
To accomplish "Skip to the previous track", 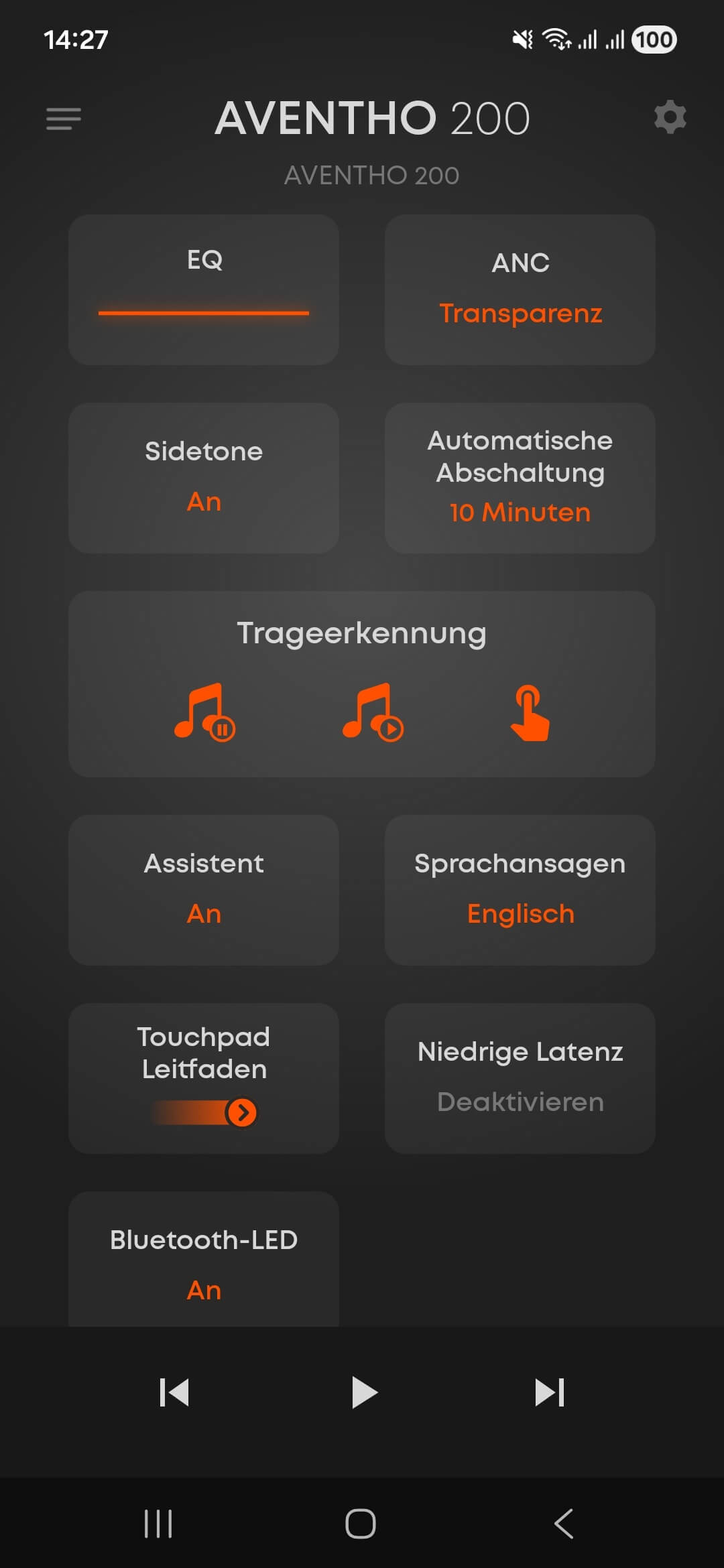I will pyautogui.click(x=174, y=1392).
